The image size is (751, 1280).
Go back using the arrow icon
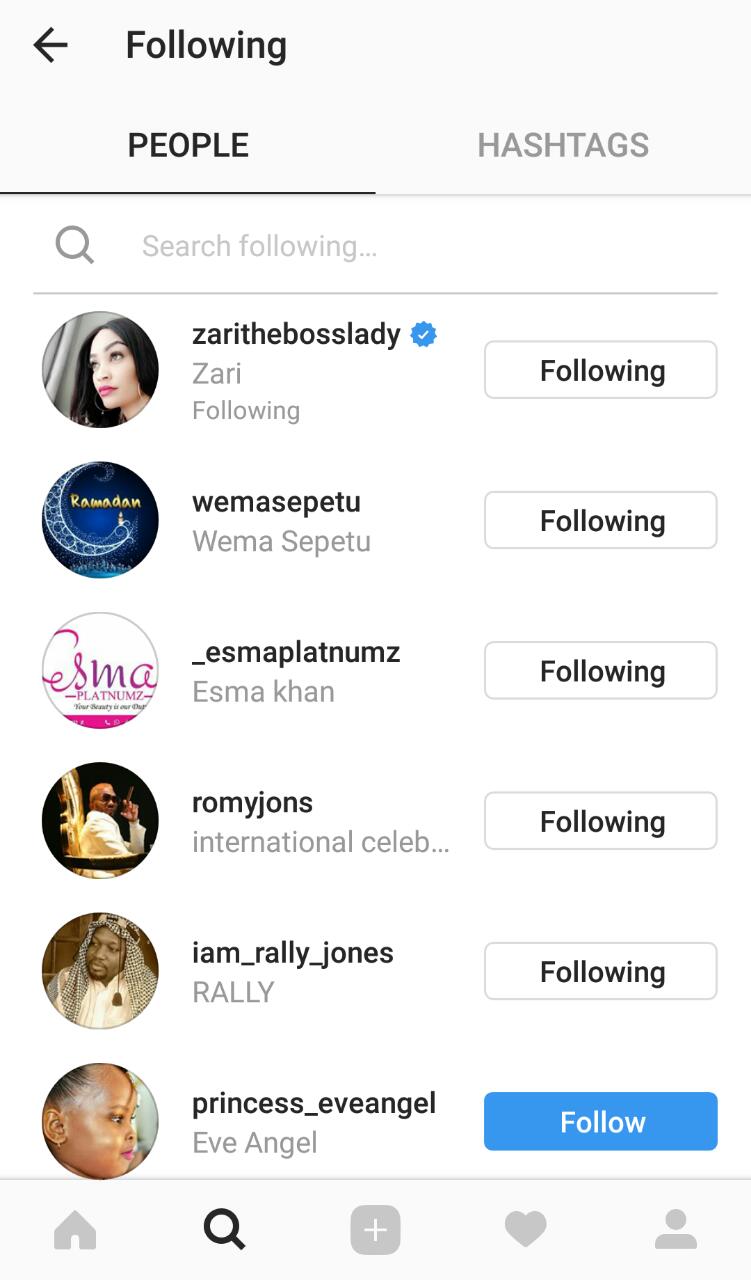[x=50, y=45]
